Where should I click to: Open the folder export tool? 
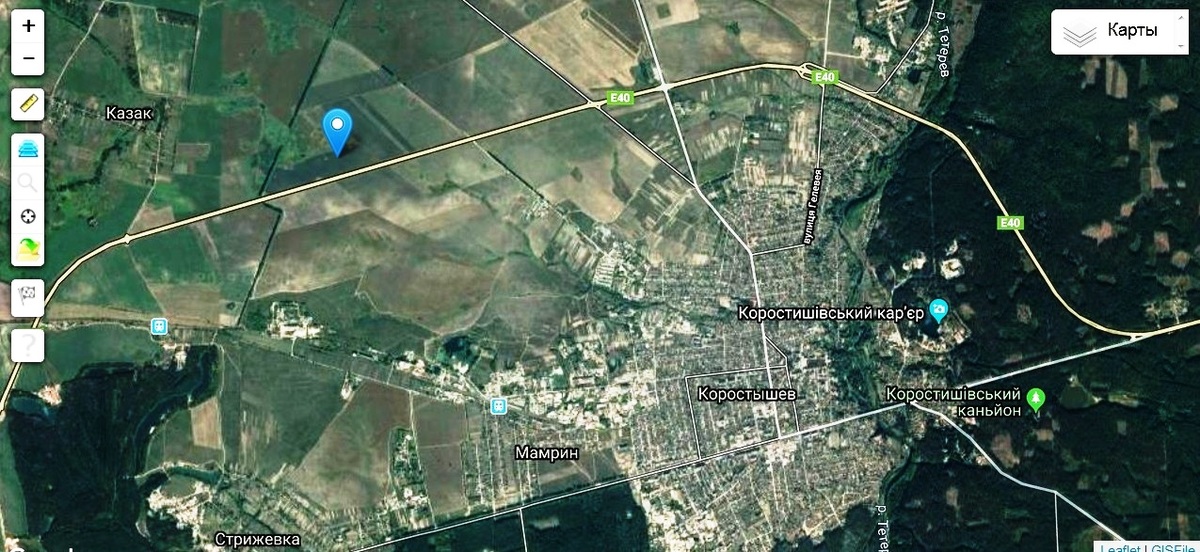(28, 249)
